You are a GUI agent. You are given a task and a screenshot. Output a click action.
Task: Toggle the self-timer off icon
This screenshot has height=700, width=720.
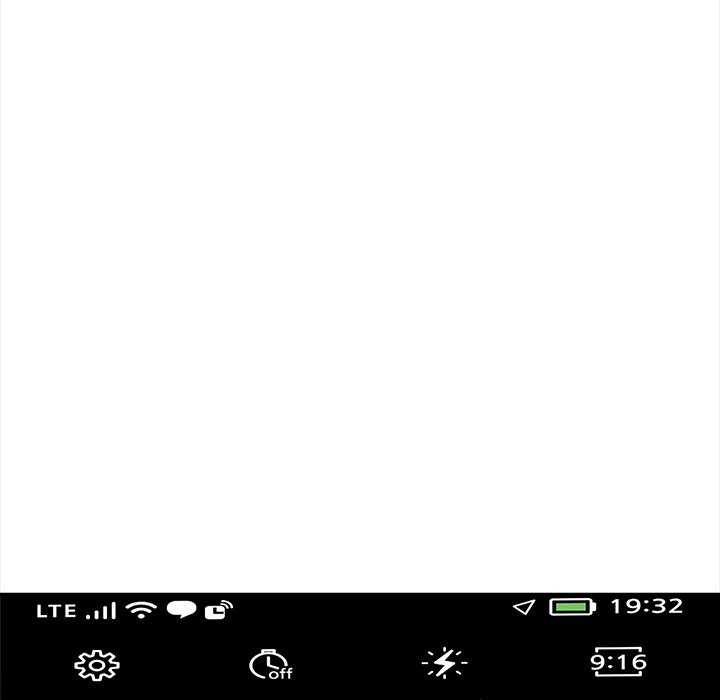pos(270,664)
